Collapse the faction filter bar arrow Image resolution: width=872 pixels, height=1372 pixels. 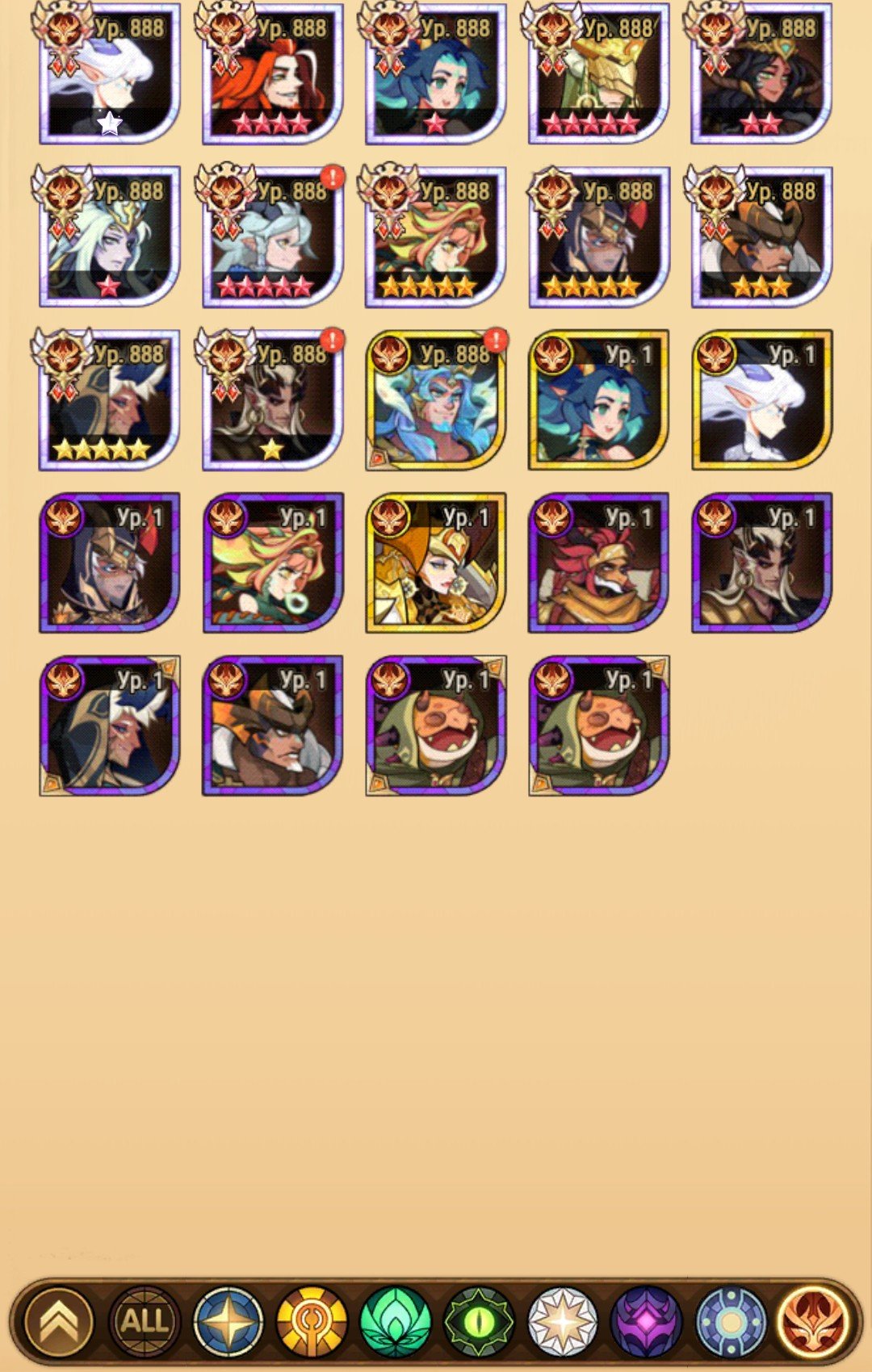click(58, 1321)
